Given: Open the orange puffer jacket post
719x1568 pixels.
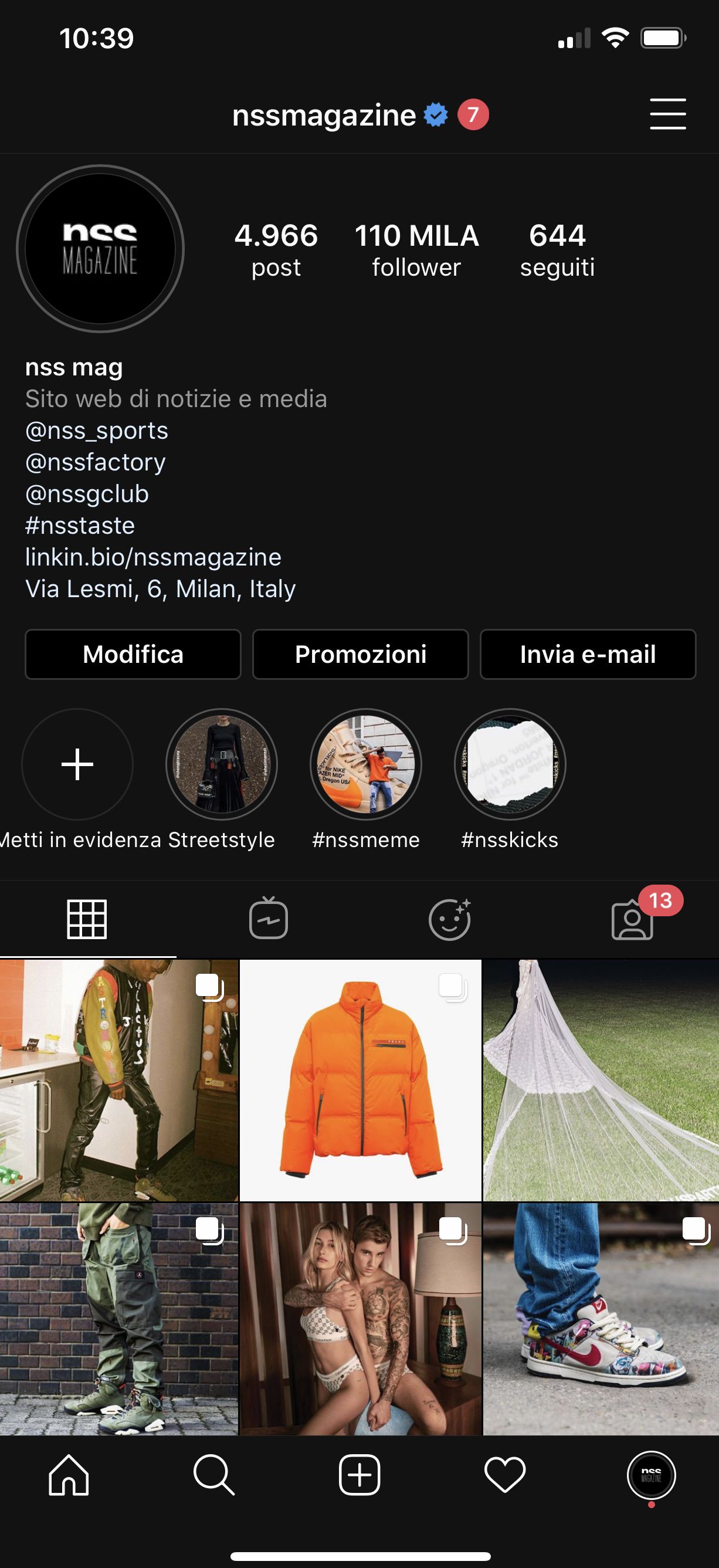Looking at the screenshot, I should click(x=360, y=1080).
